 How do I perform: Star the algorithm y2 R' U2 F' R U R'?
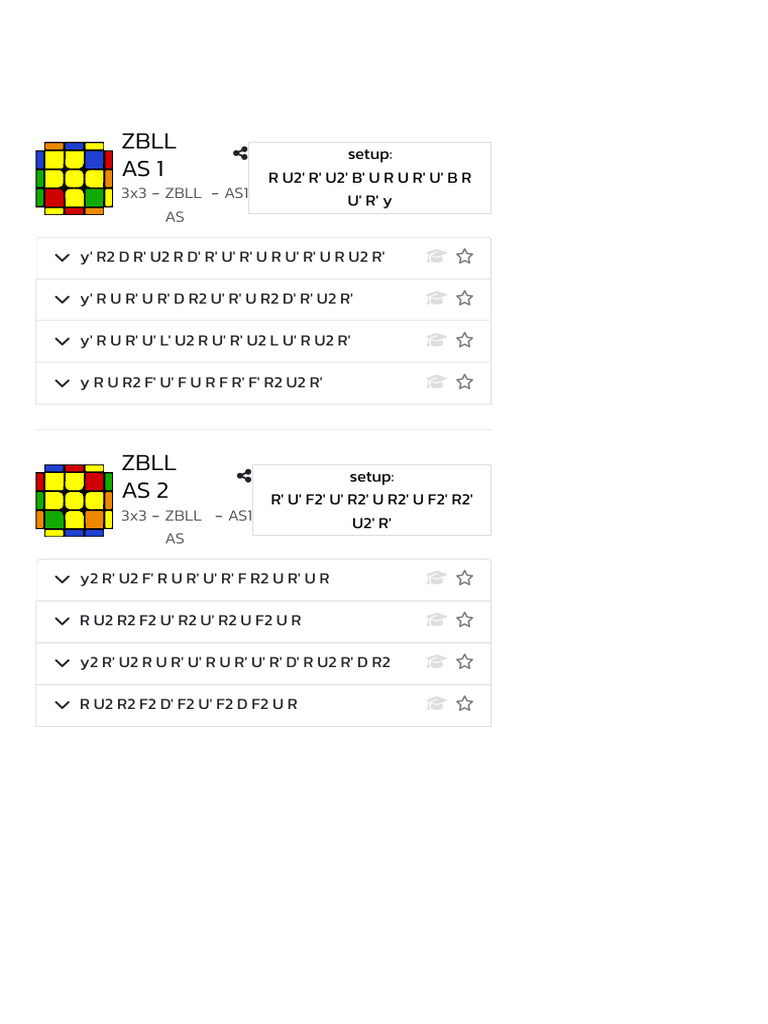(x=464, y=578)
